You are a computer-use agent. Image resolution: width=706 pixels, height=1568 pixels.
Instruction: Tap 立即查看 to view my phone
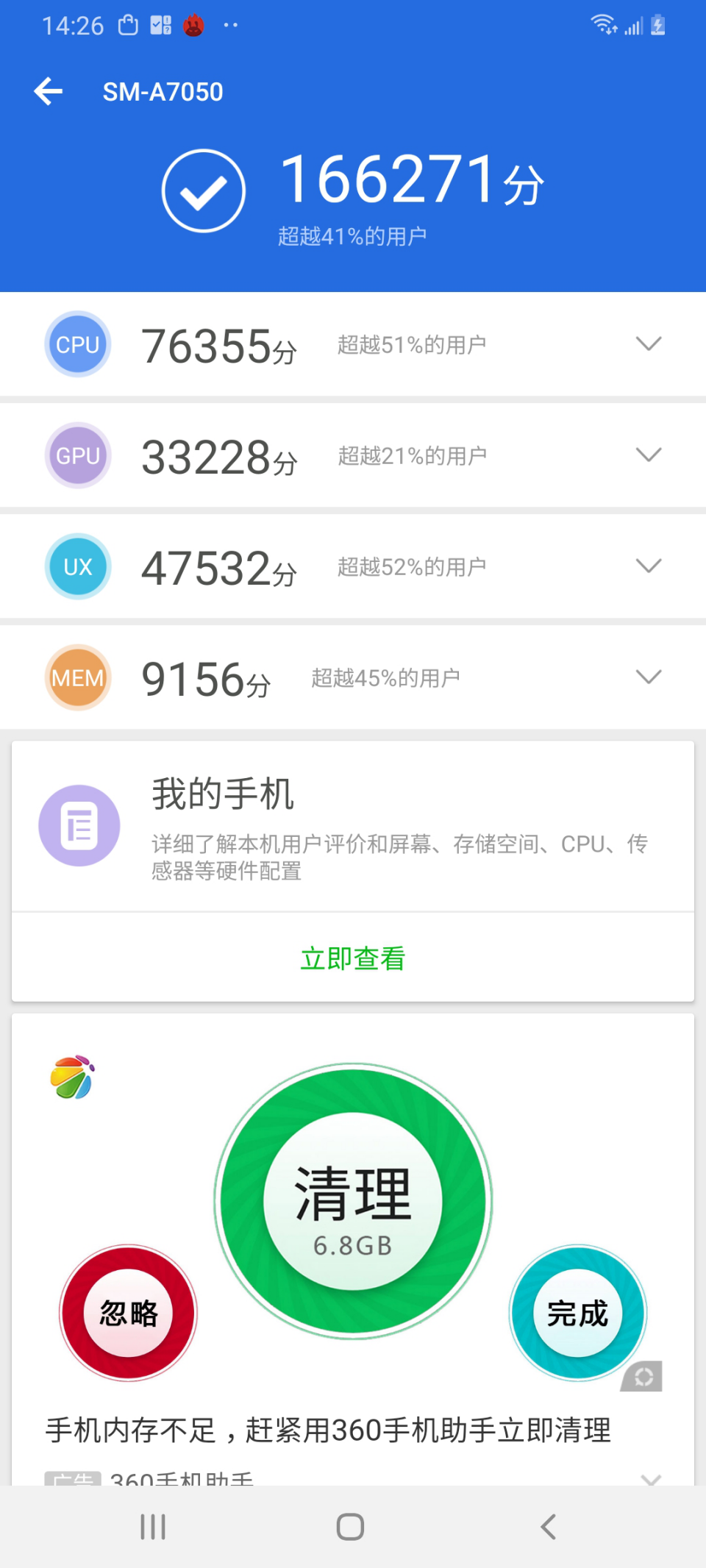[x=353, y=958]
